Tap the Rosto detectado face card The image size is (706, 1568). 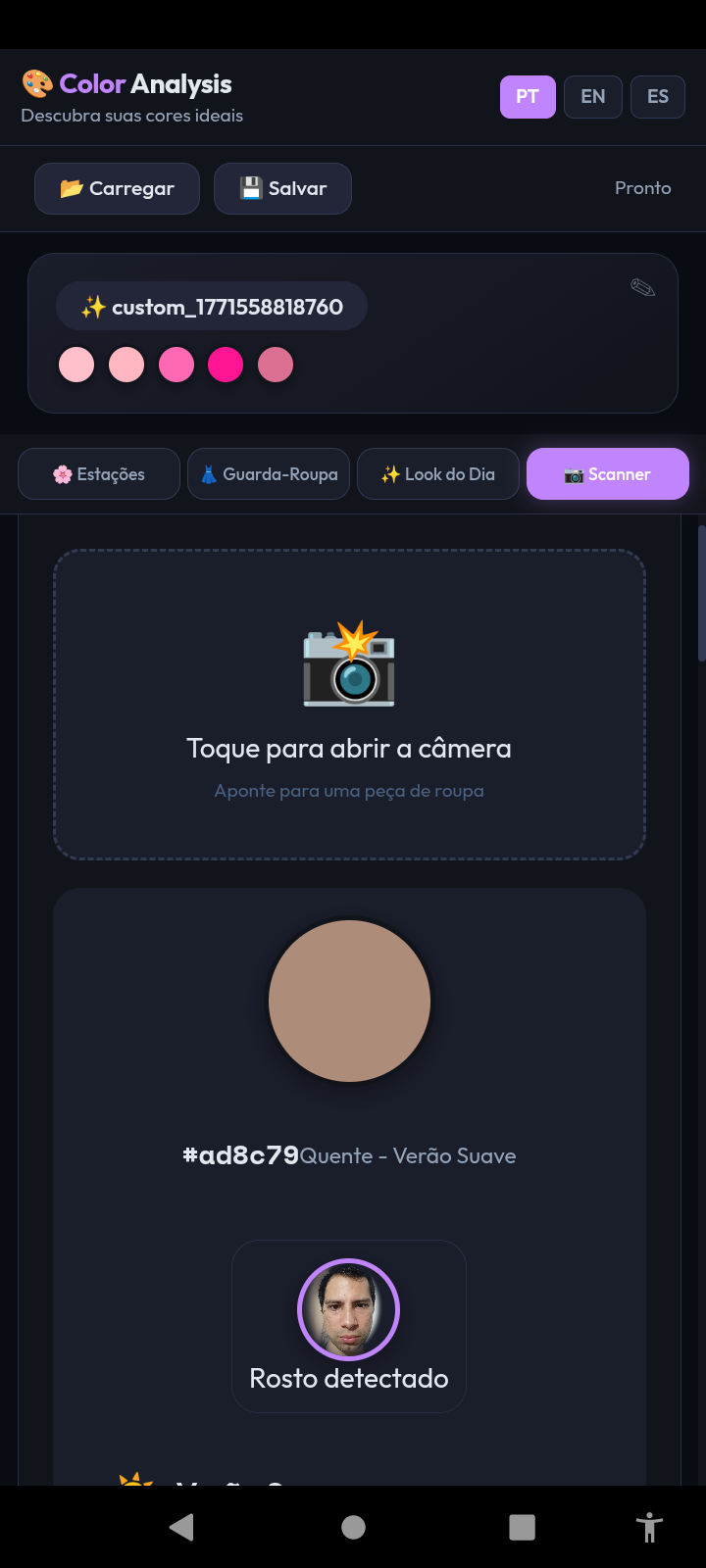(349, 1326)
